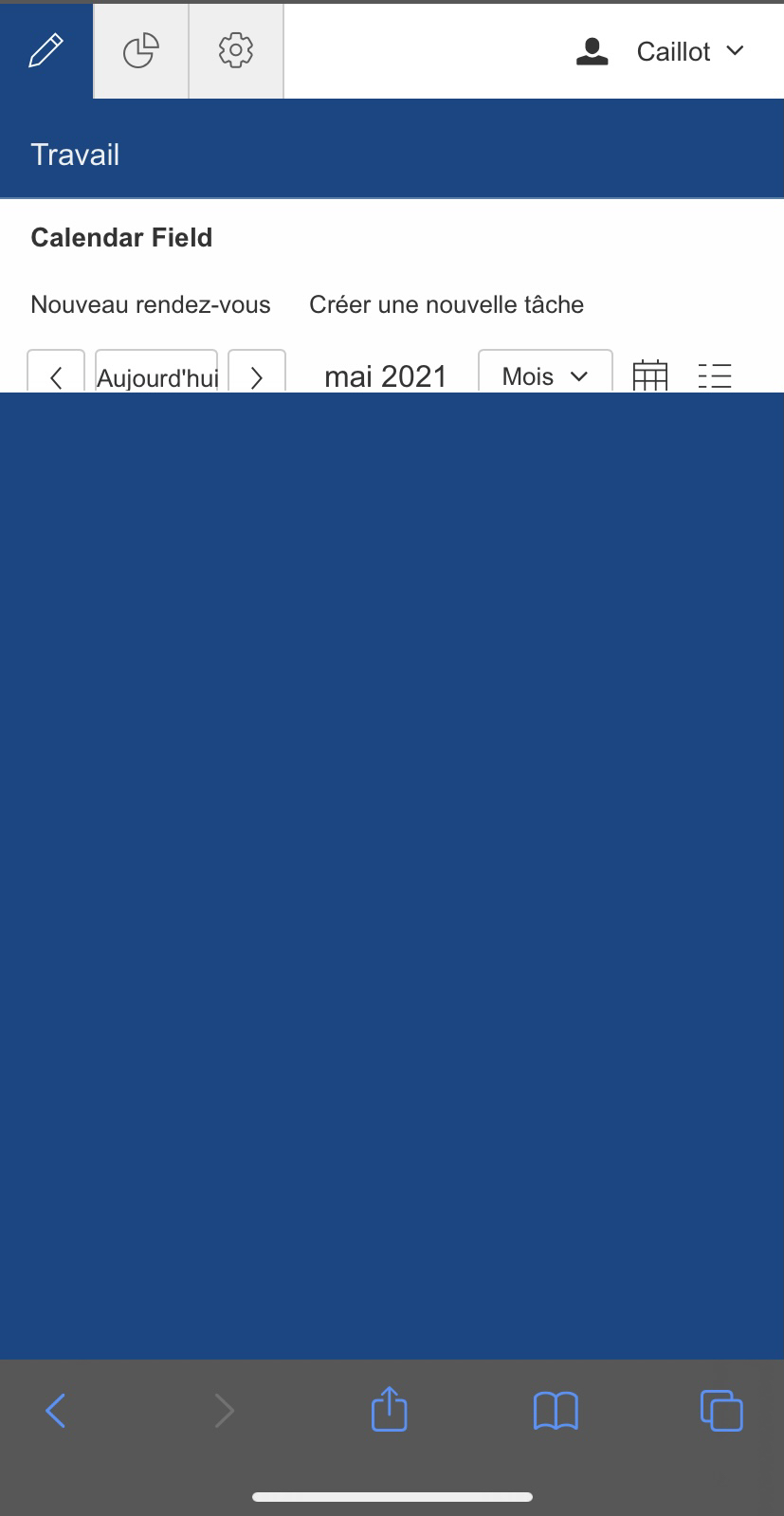Open the Mois view dropdown

click(545, 372)
